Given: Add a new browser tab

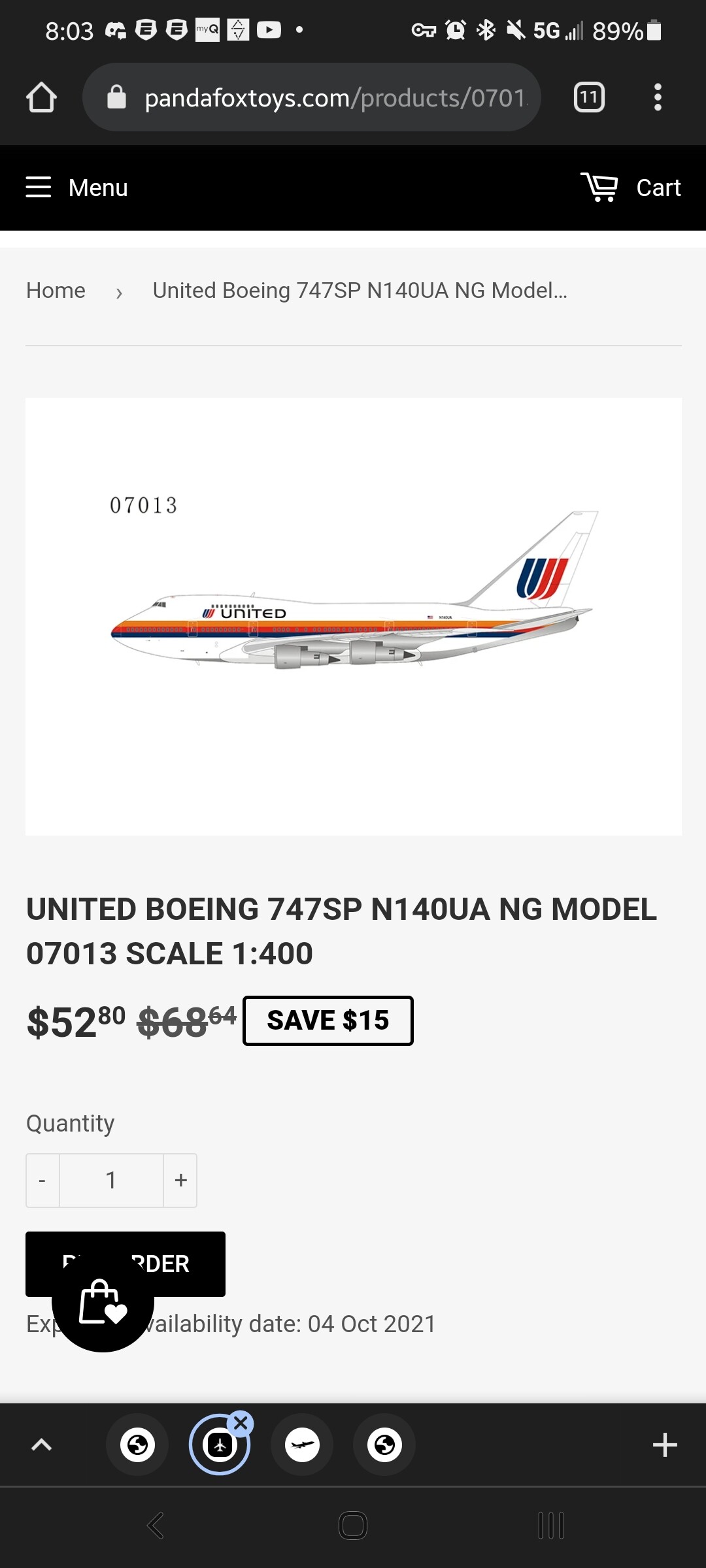Looking at the screenshot, I should (x=664, y=1445).
